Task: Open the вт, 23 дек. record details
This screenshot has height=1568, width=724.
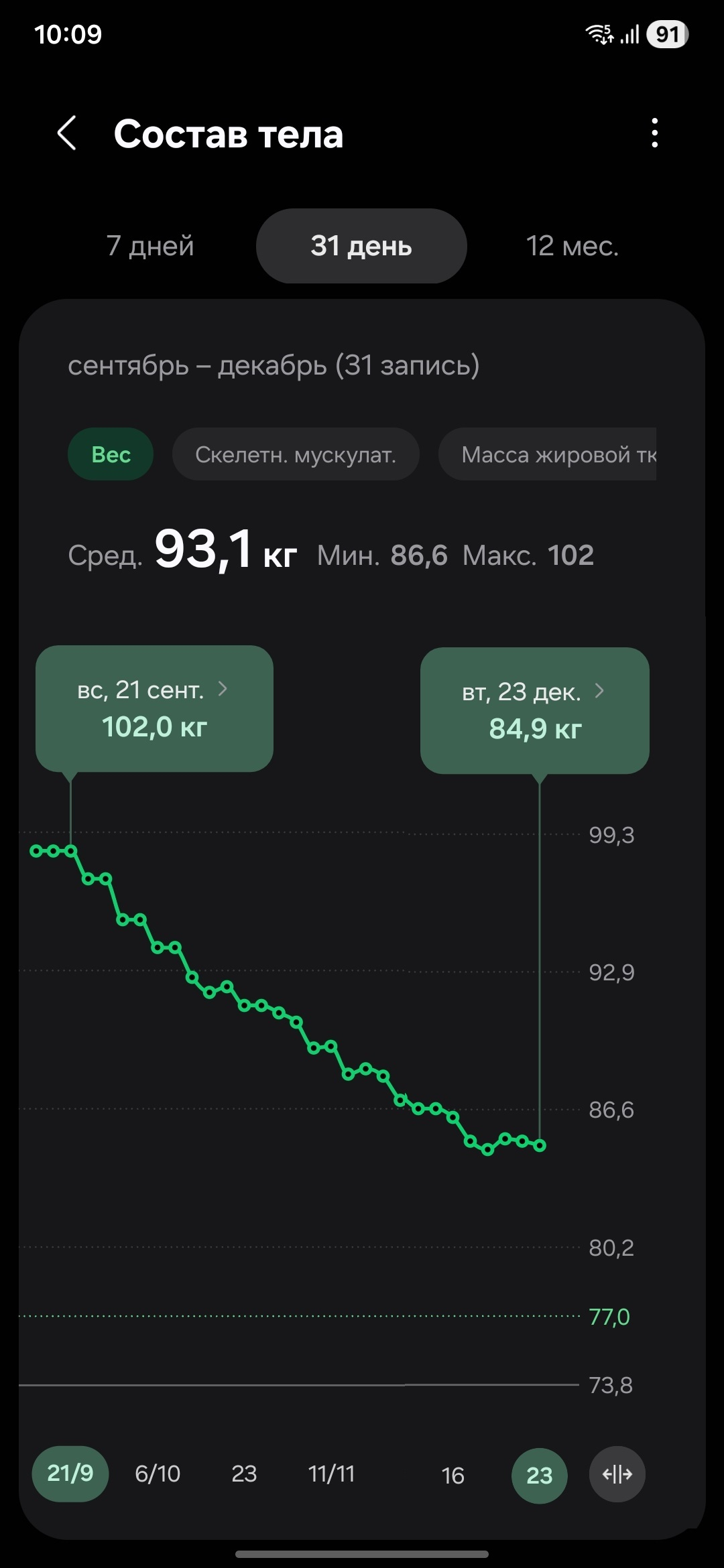Action: coord(534,710)
